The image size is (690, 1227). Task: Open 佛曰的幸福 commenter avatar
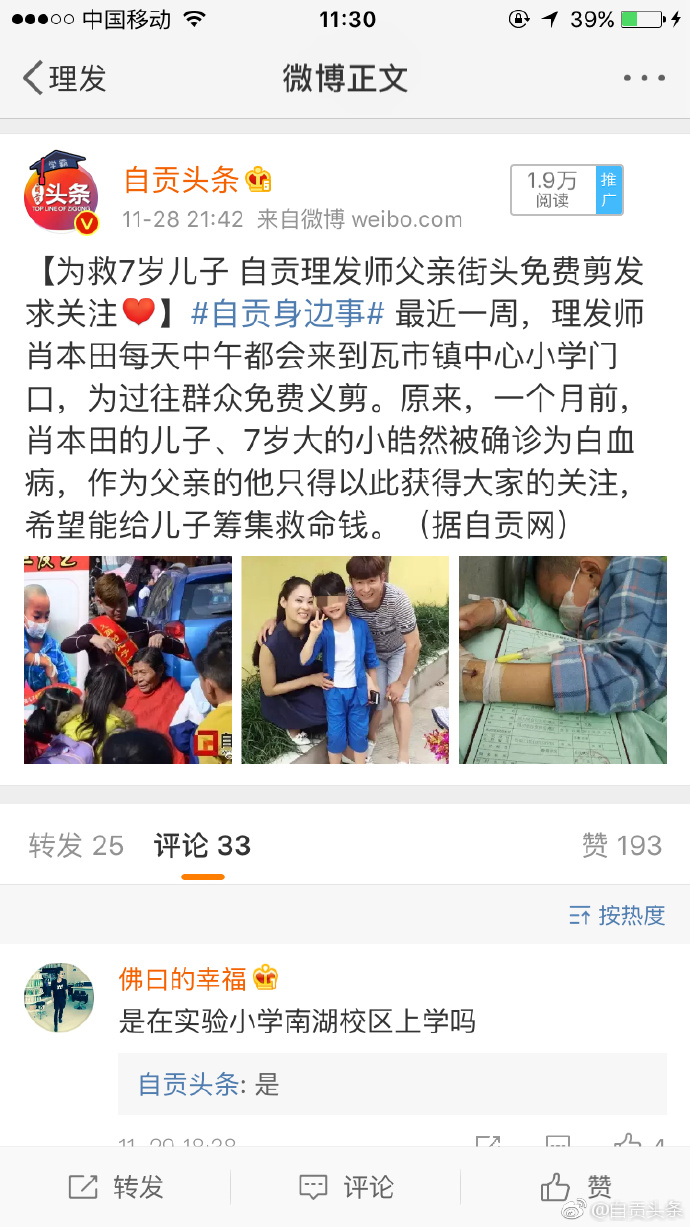58,999
